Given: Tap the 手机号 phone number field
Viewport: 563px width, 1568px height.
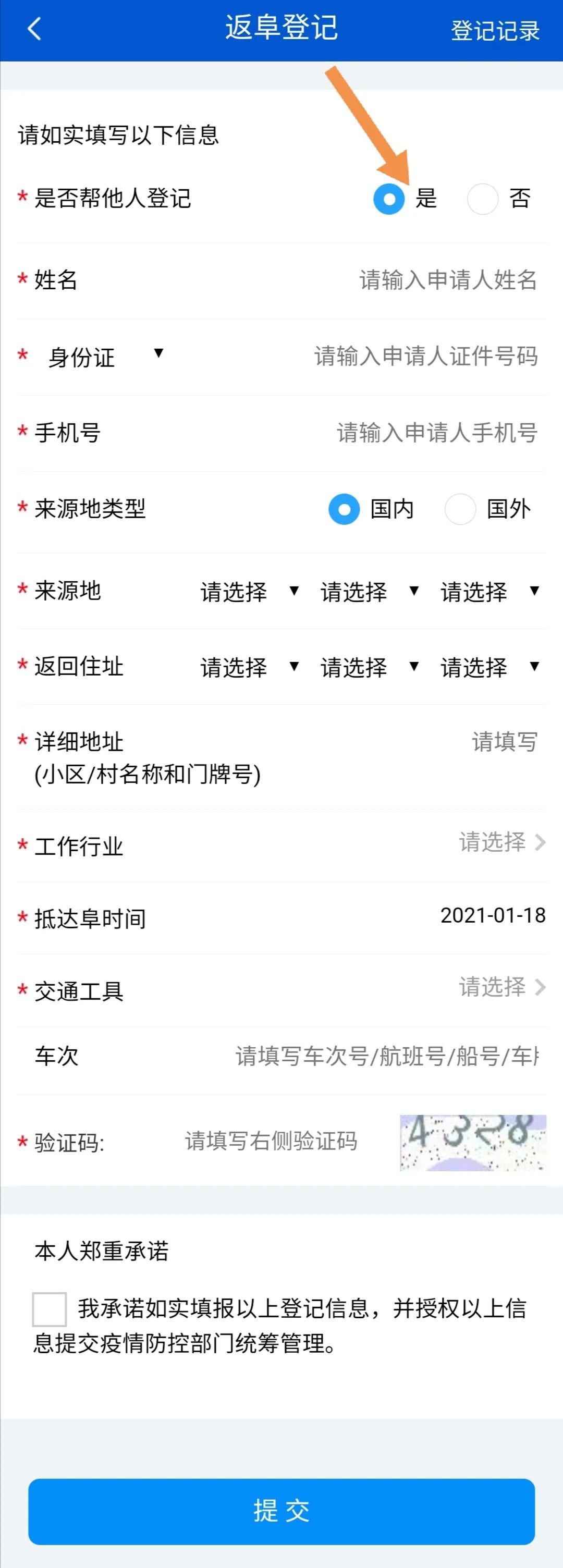Looking at the screenshot, I should coord(436,433).
